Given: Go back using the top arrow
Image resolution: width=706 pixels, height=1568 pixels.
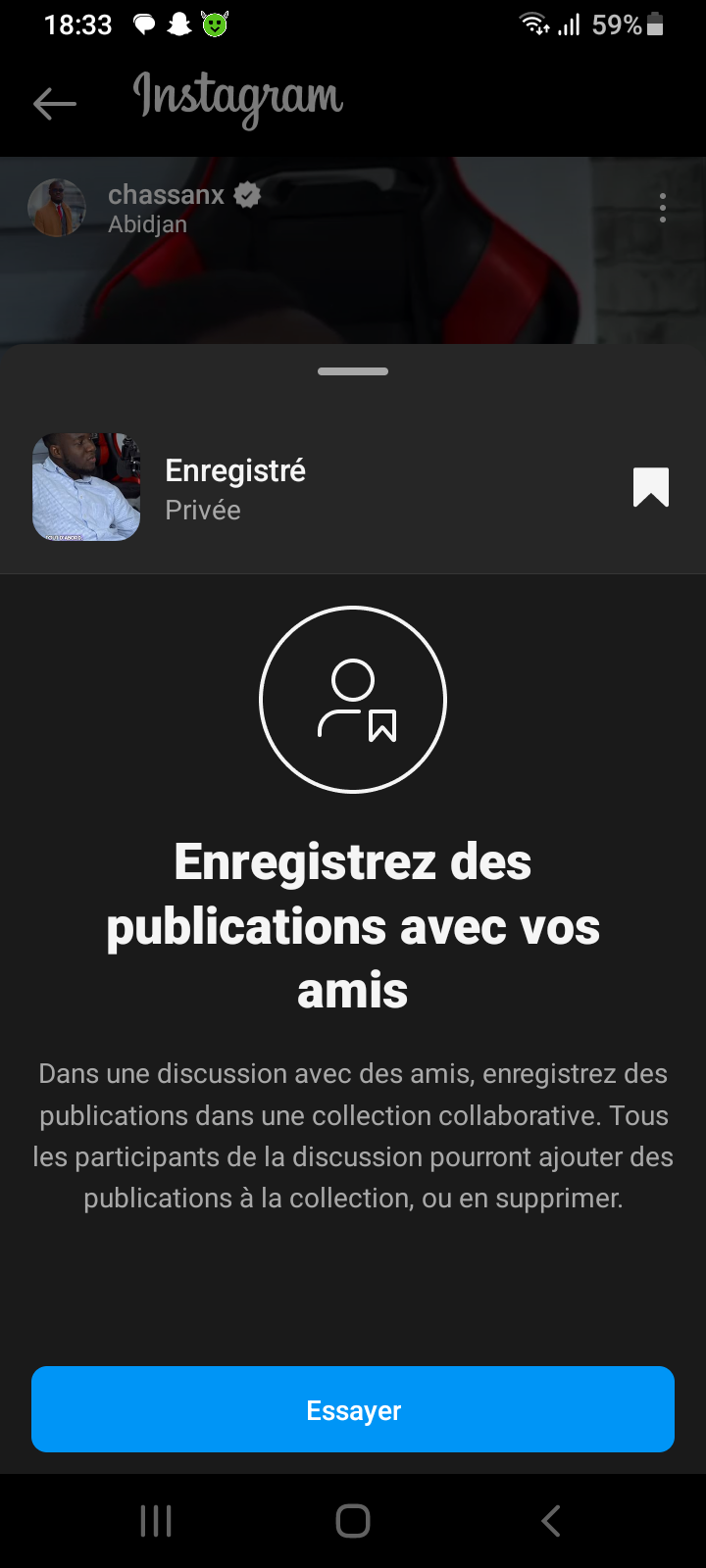Looking at the screenshot, I should [55, 103].
